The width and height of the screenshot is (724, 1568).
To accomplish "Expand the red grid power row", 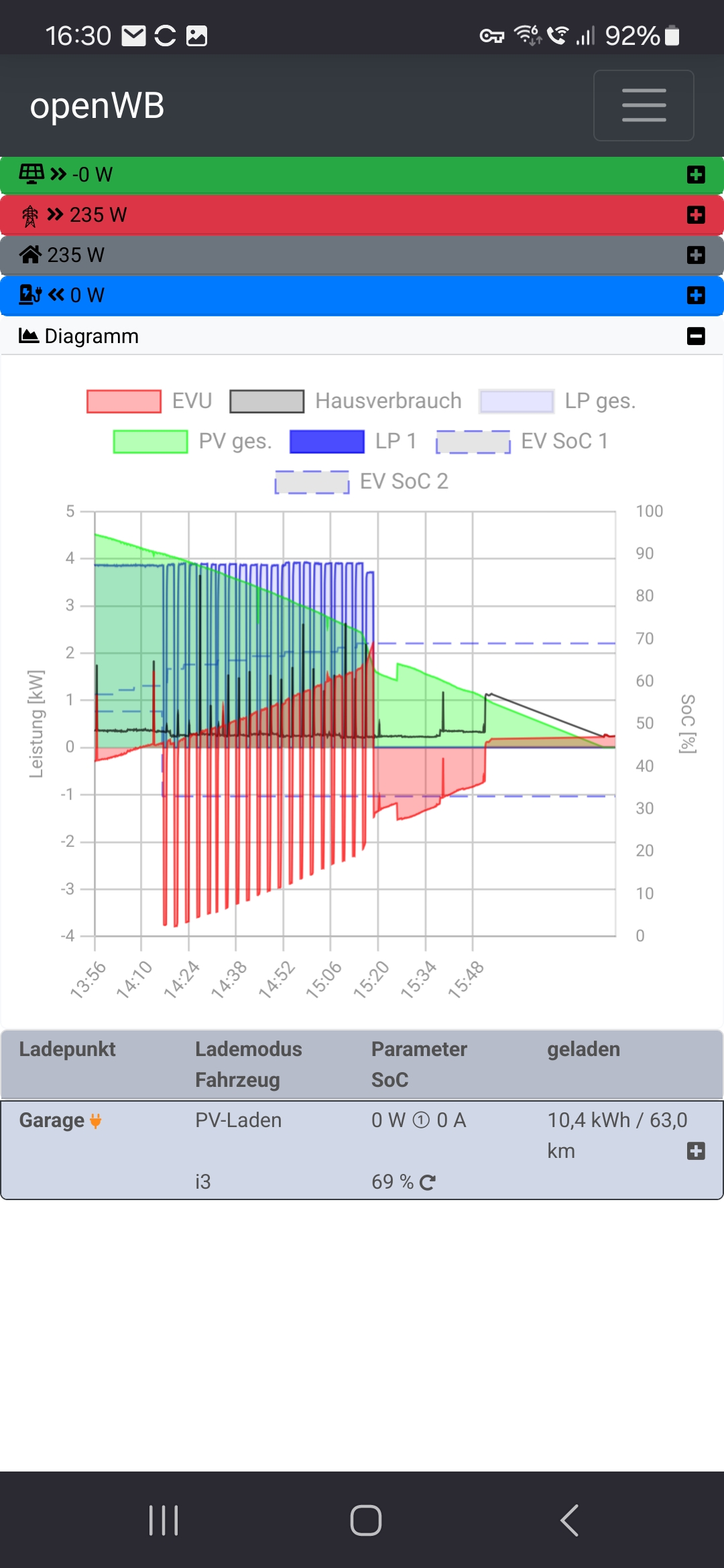I will (696, 215).
